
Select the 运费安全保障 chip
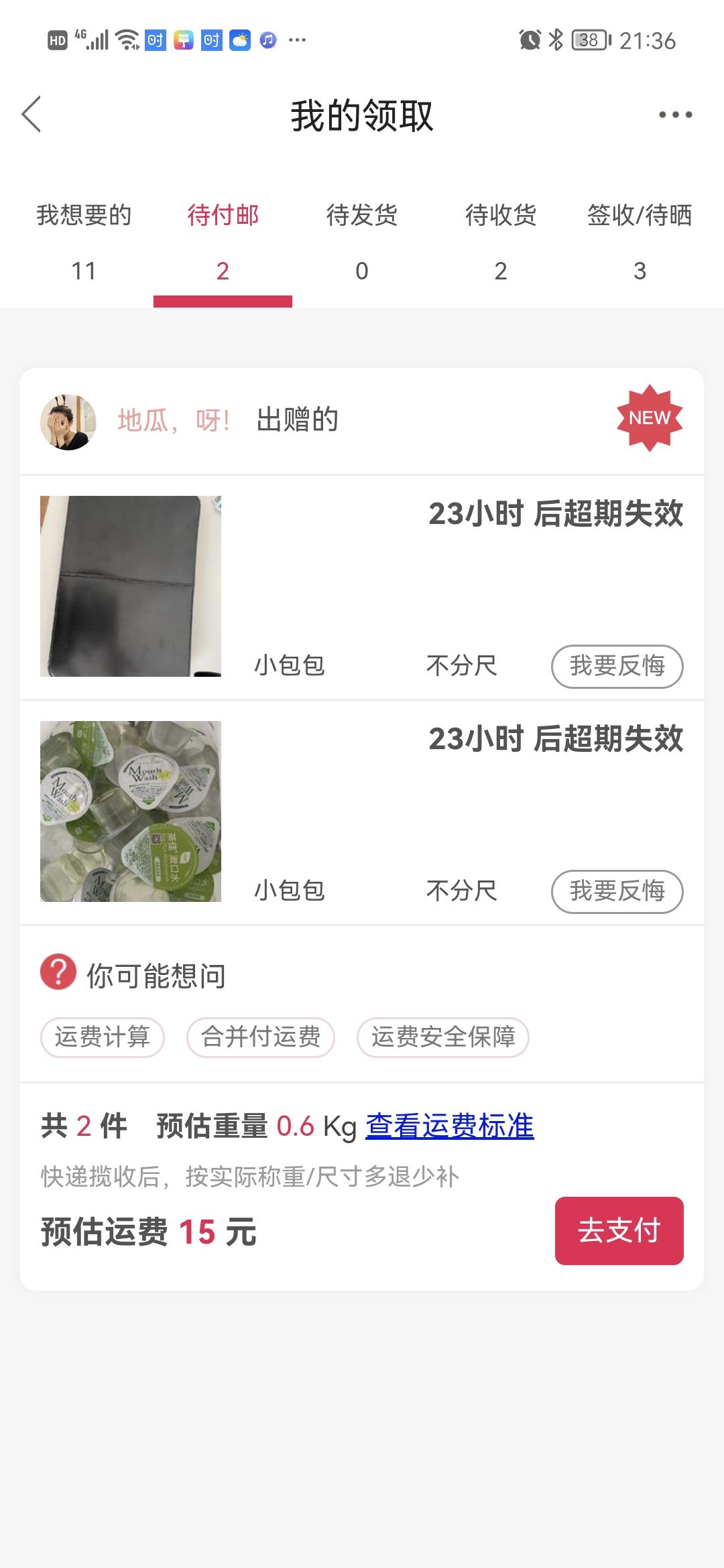[x=443, y=1037]
